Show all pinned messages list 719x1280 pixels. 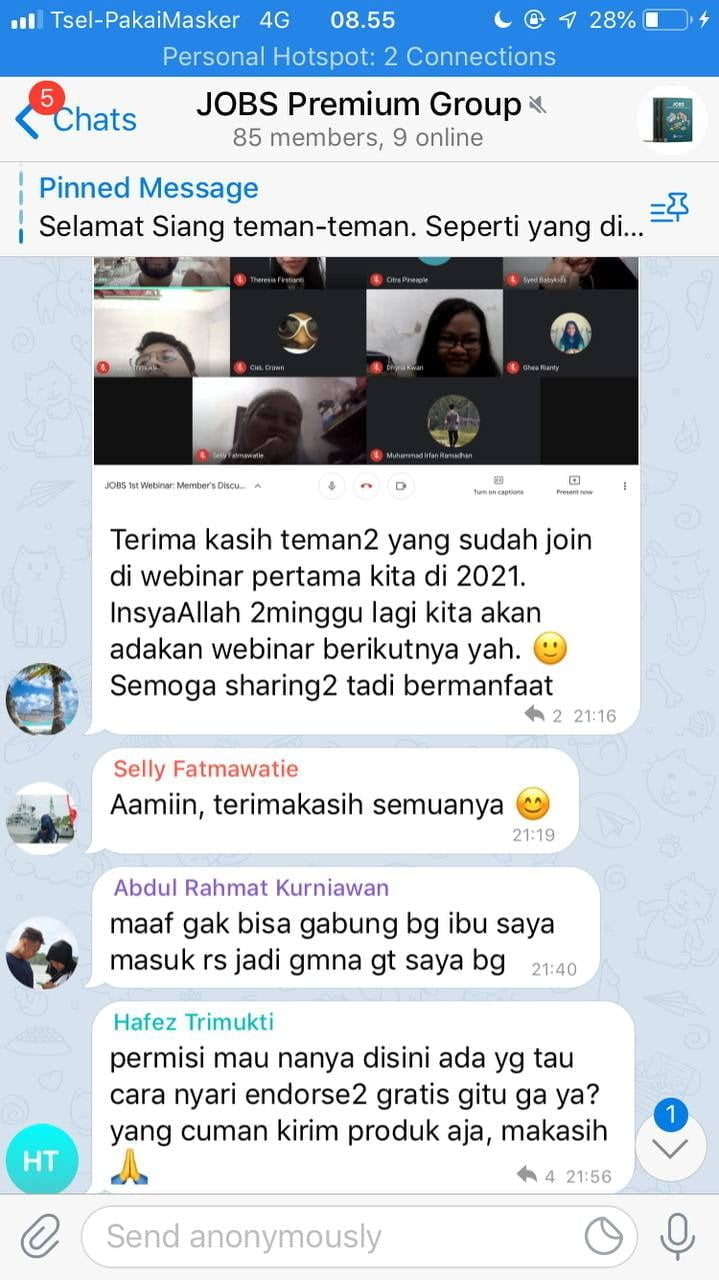[669, 208]
